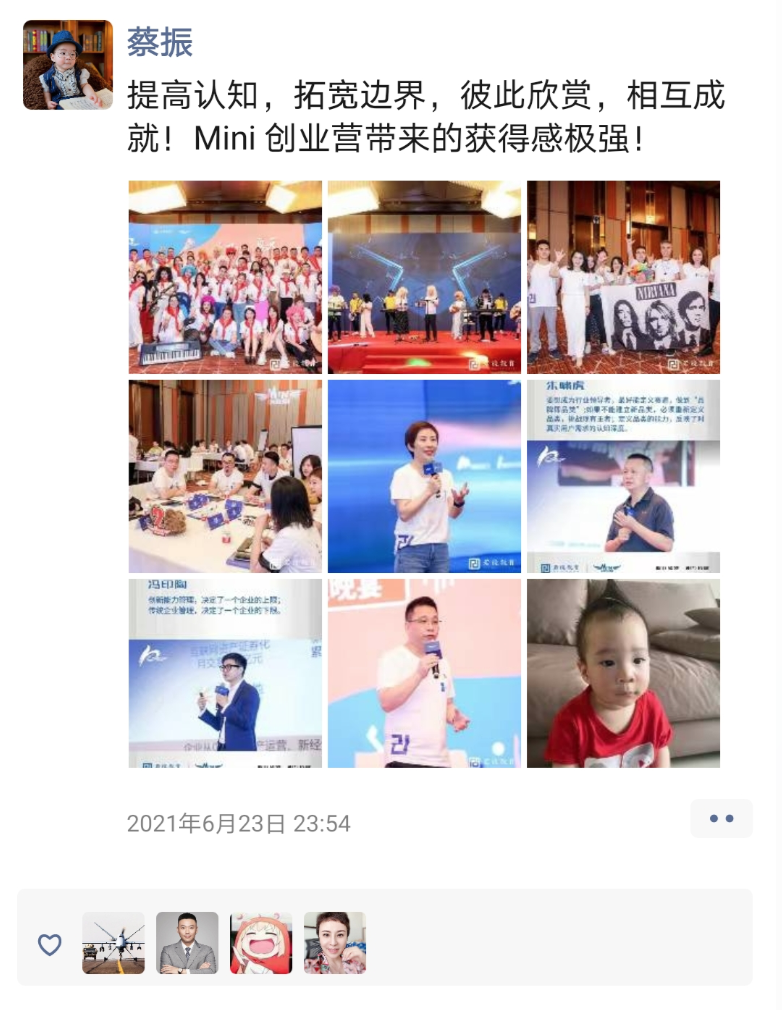Screen dimensions: 782x1010
Task: Open the baby in red shirt photo
Action: click(x=623, y=674)
